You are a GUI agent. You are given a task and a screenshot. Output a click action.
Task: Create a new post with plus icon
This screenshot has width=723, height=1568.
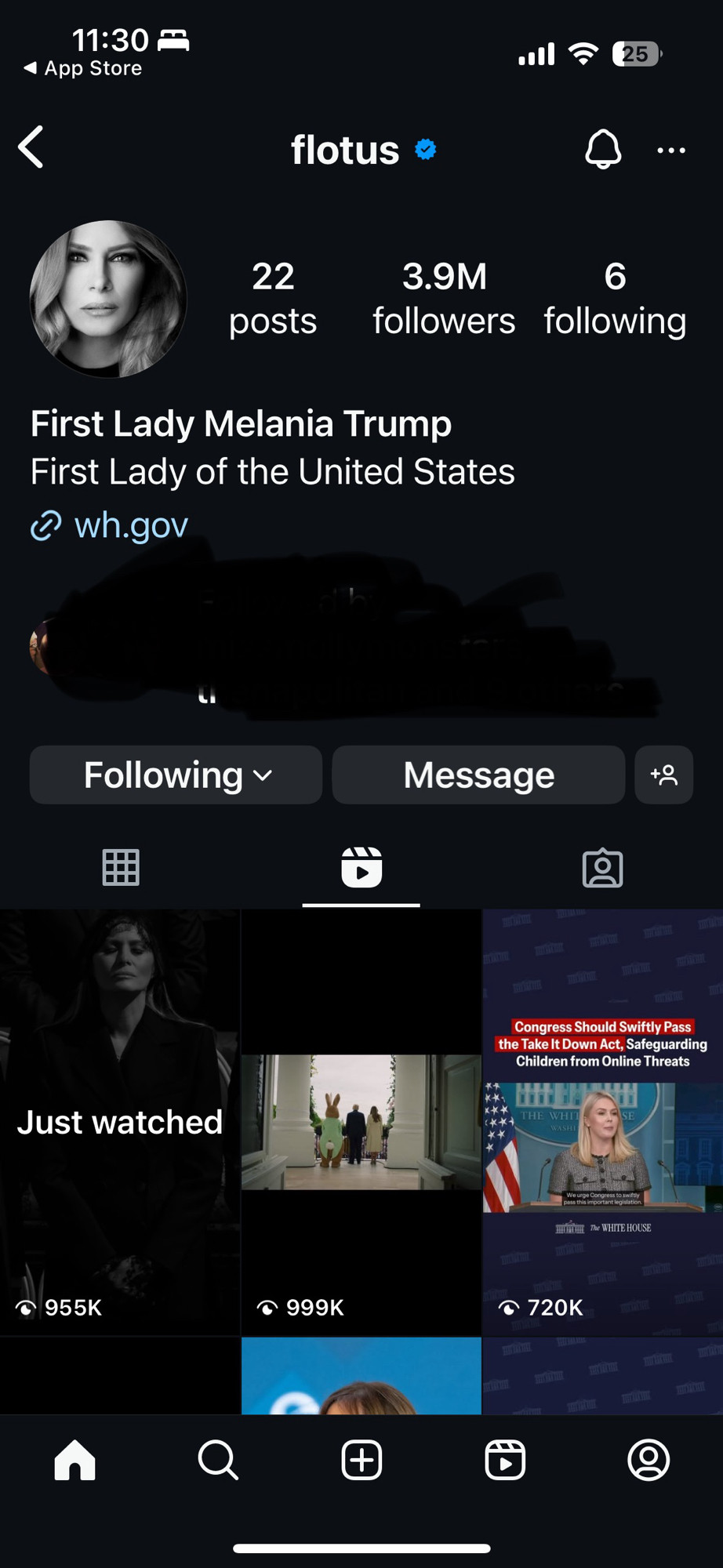(361, 1460)
